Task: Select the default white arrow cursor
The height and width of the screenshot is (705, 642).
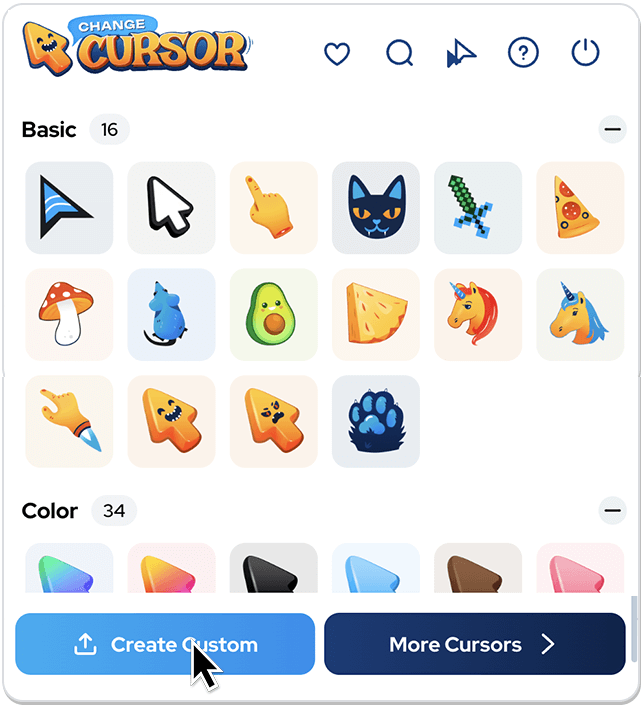Action: tap(171, 206)
